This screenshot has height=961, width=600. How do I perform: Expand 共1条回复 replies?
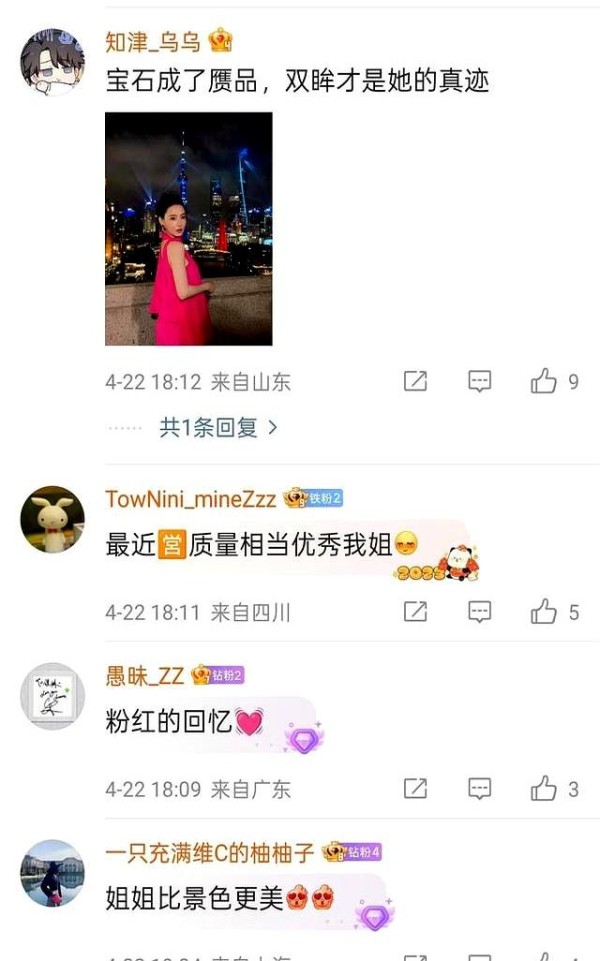[x=218, y=427]
